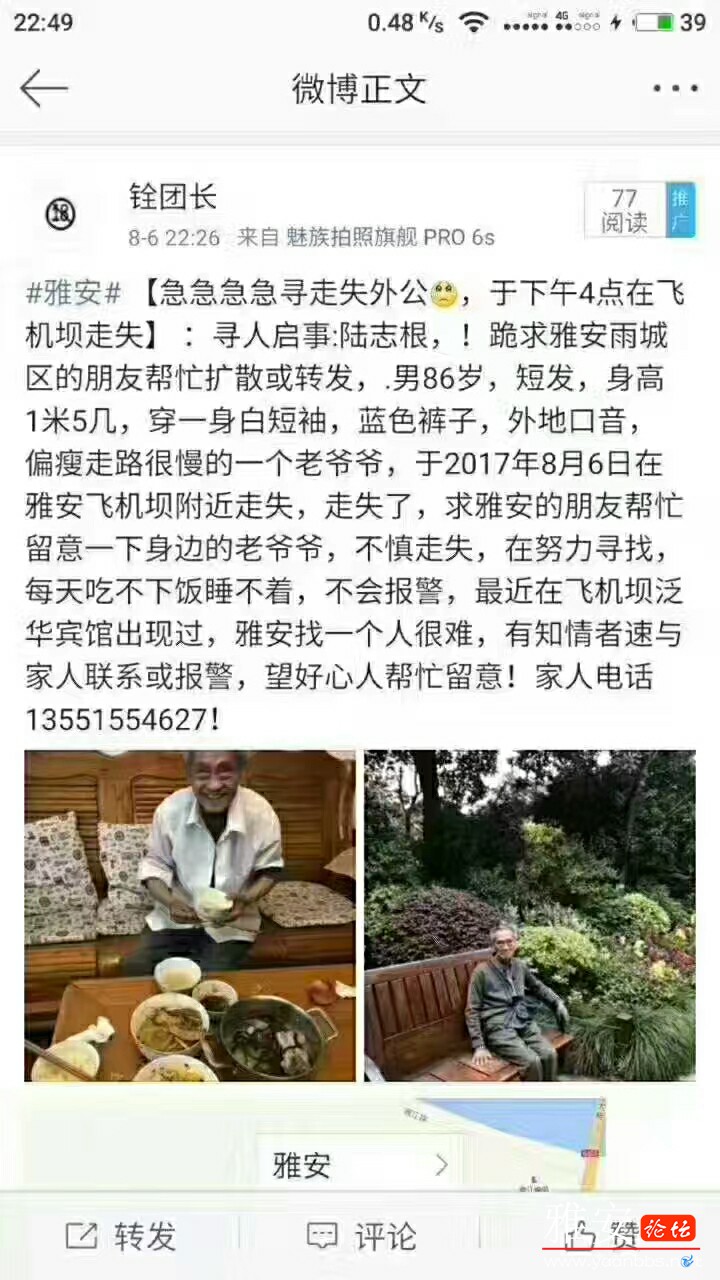Open 铨团长's profile avatar
Screen dimensions: 720x1280
[61, 213]
